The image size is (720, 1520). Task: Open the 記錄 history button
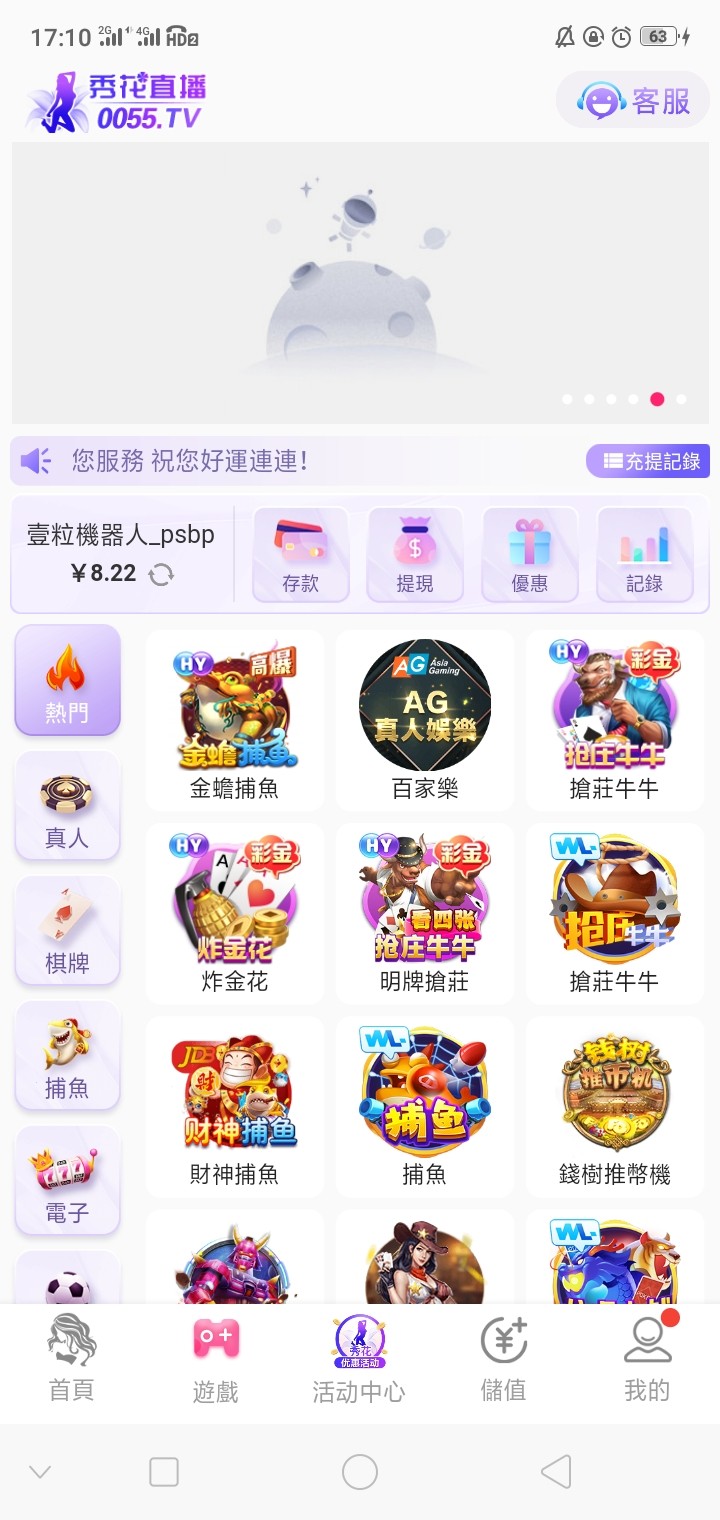(x=644, y=556)
